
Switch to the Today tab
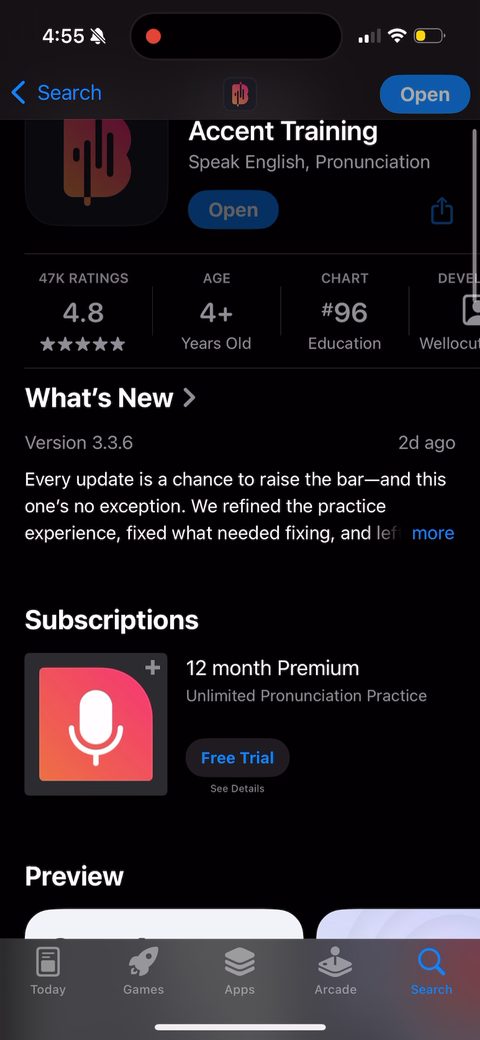[x=48, y=971]
